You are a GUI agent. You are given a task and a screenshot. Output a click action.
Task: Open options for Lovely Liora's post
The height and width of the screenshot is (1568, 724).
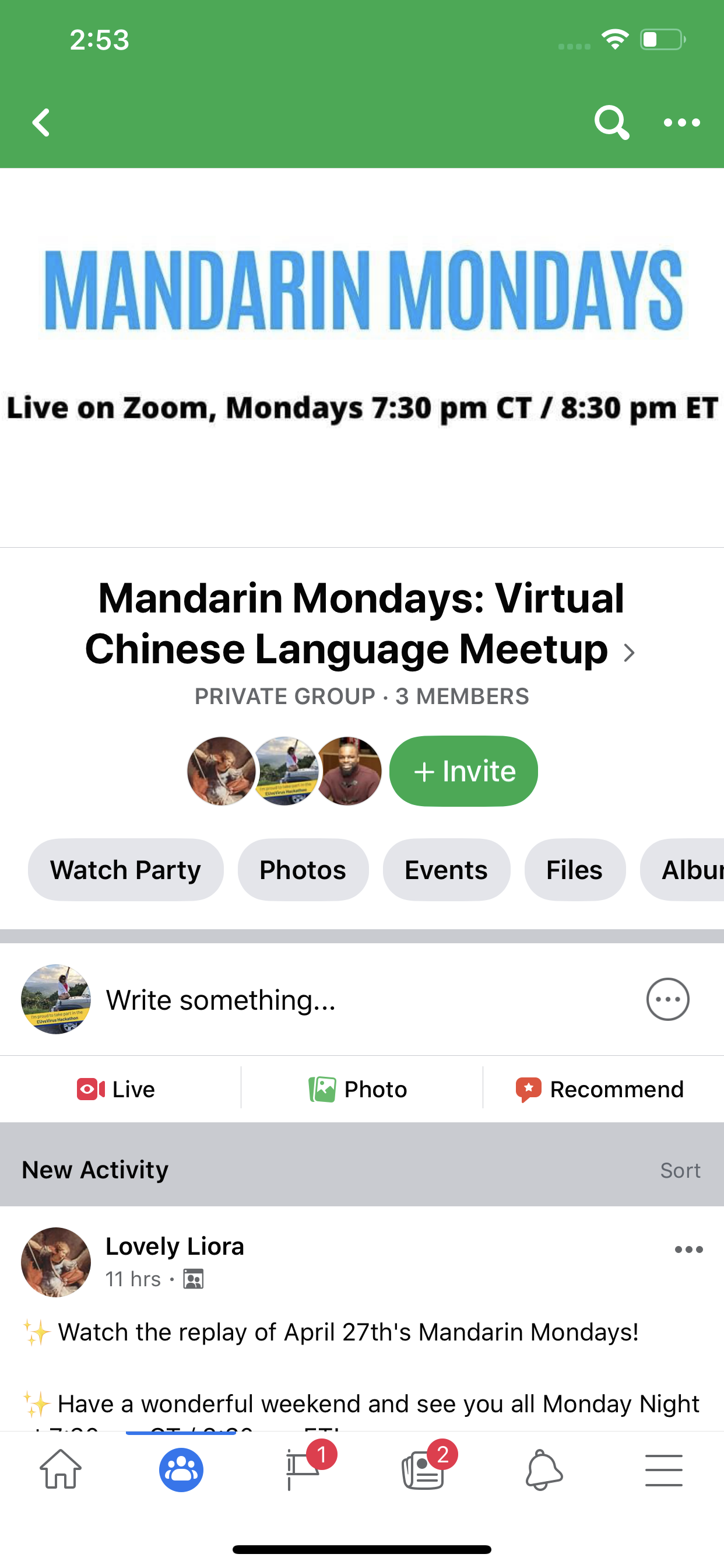(x=688, y=1249)
